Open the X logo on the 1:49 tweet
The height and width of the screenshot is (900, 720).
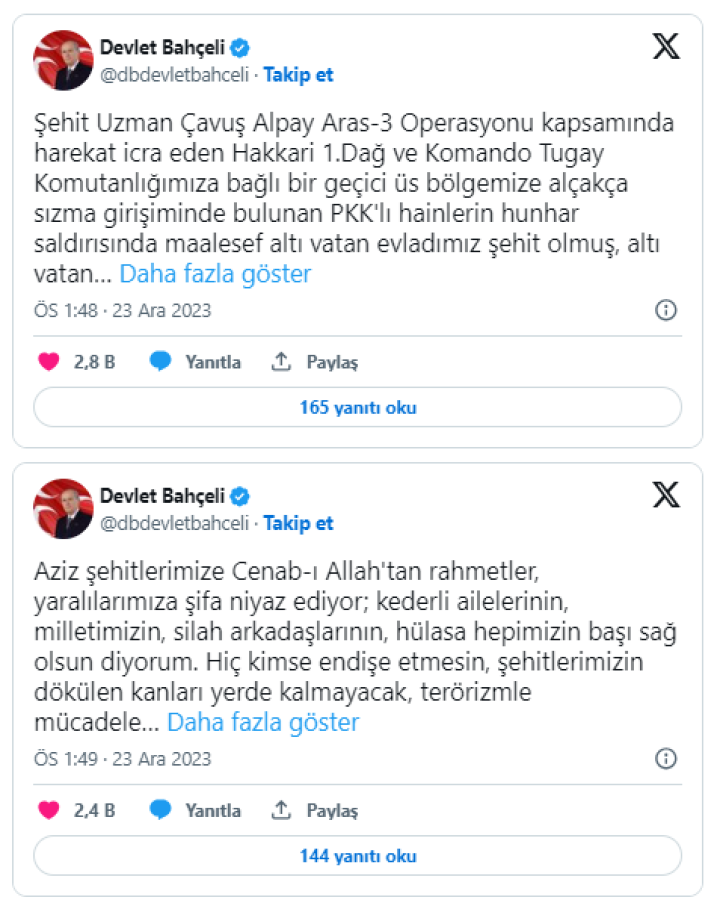point(665,495)
